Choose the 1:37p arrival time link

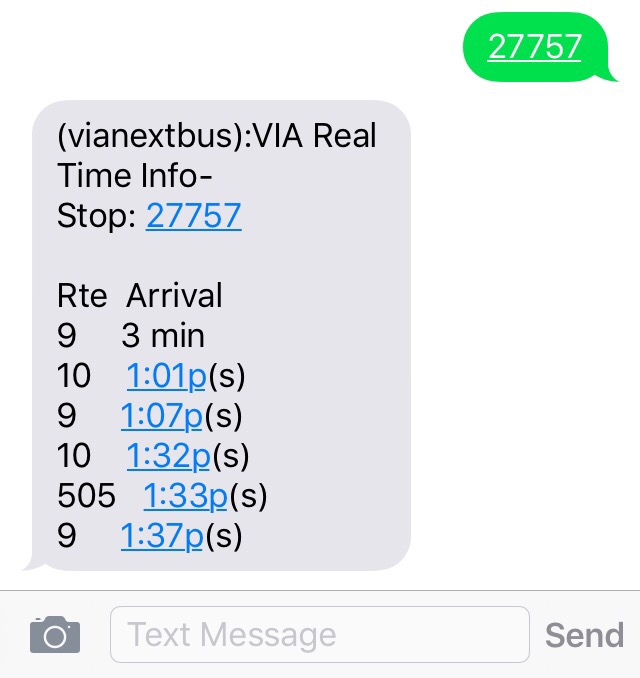[162, 536]
